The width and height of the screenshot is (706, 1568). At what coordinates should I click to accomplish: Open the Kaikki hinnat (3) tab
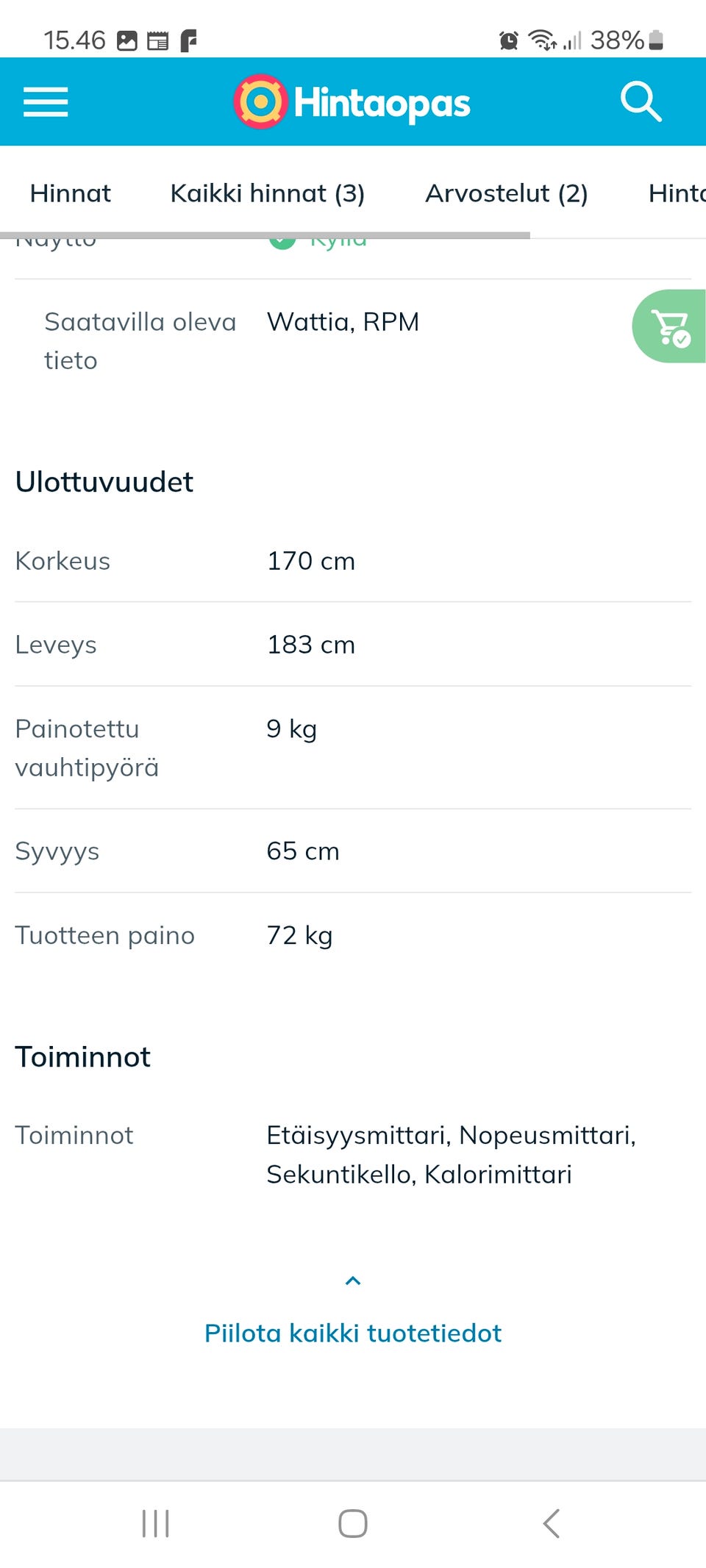pos(268,193)
